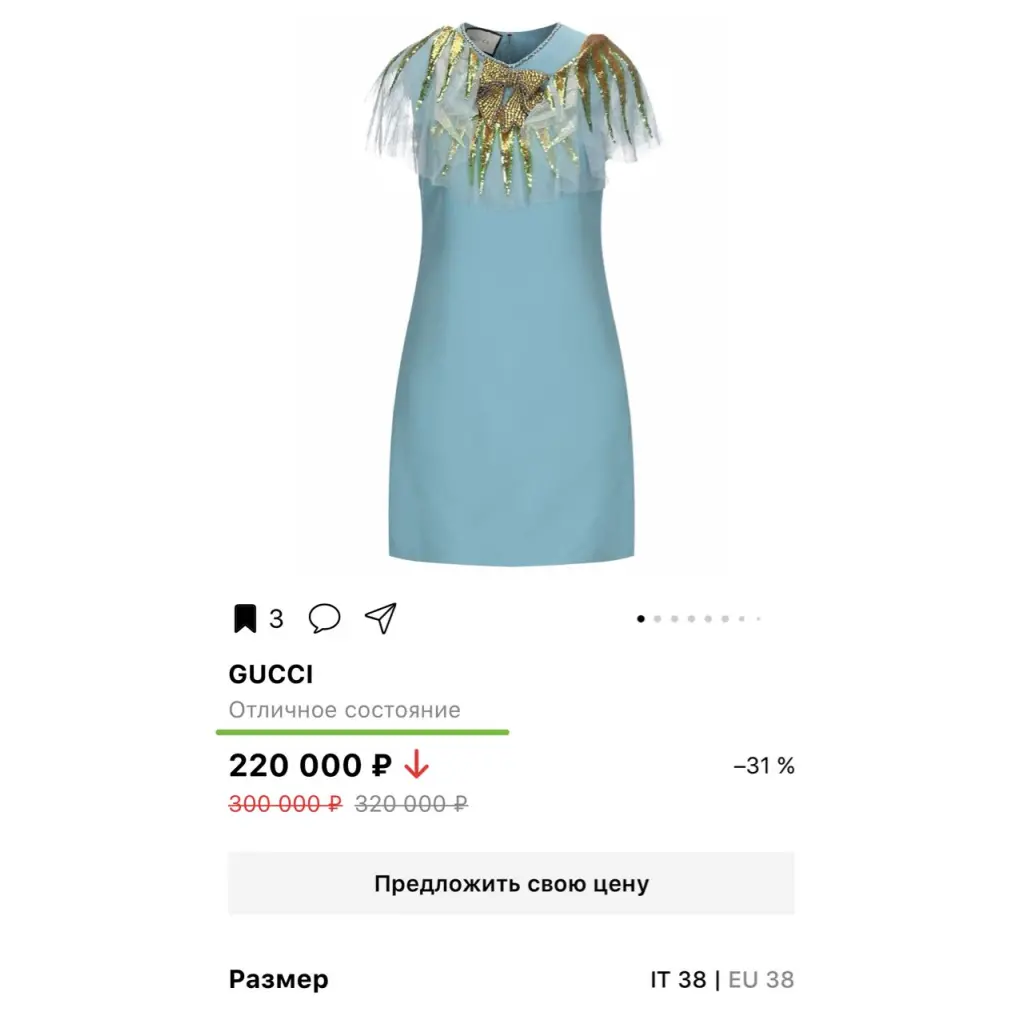
Task: Tap the Предложить свою цену button
Action: (511, 884)
